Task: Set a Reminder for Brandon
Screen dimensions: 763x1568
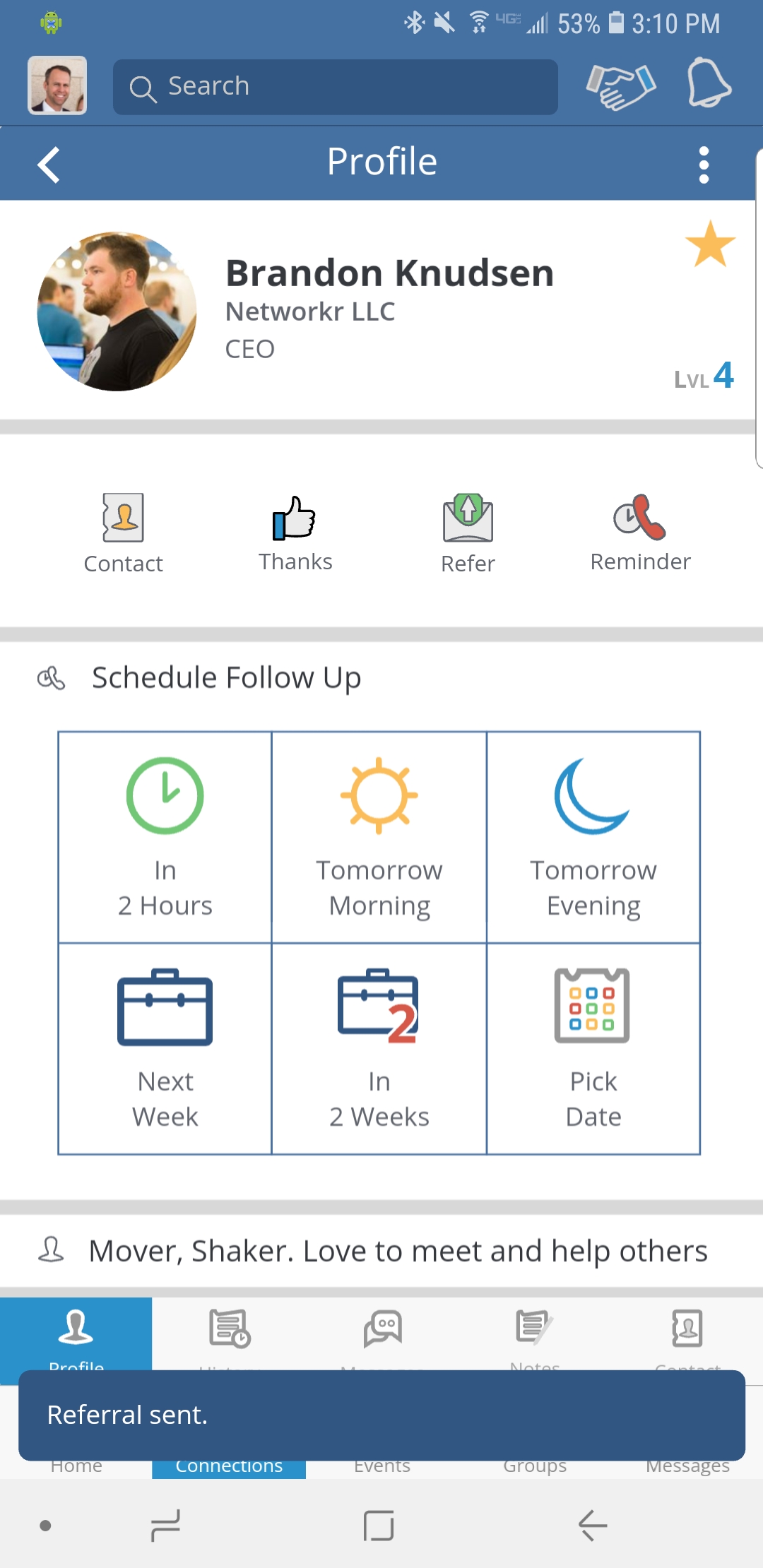Action: tap(640, 533)
